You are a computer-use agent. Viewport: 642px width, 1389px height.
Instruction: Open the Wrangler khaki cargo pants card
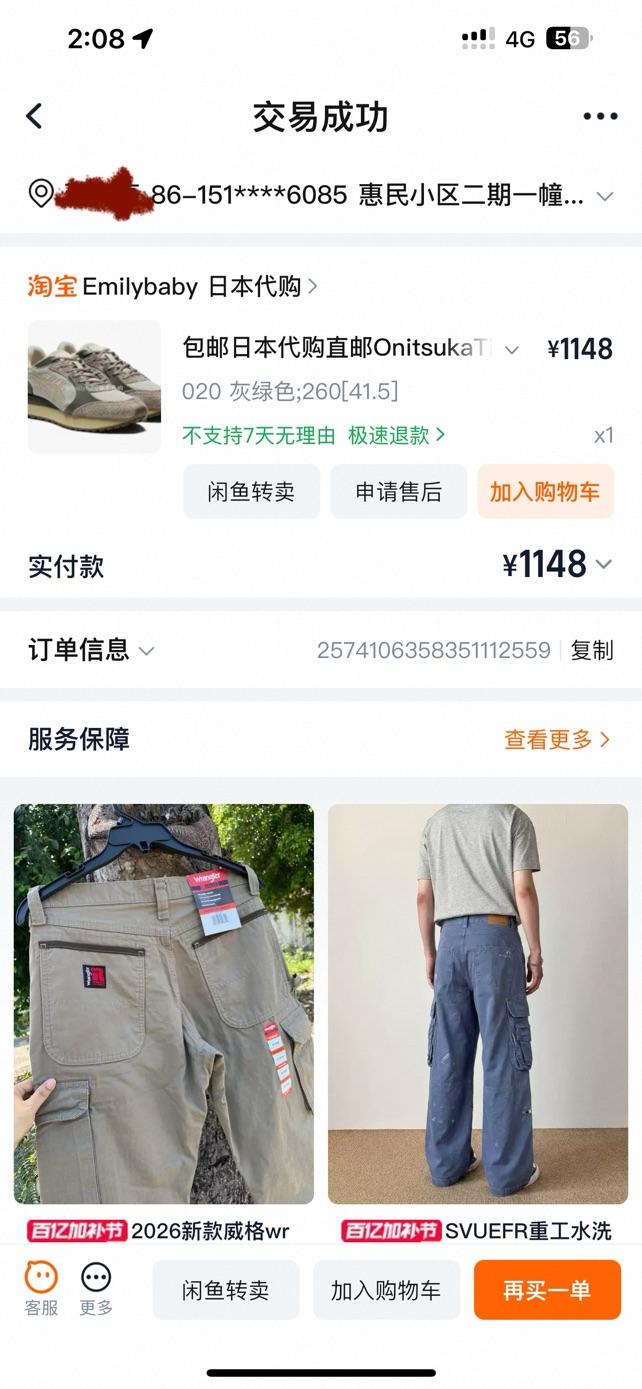click(x=163, y=1004)
